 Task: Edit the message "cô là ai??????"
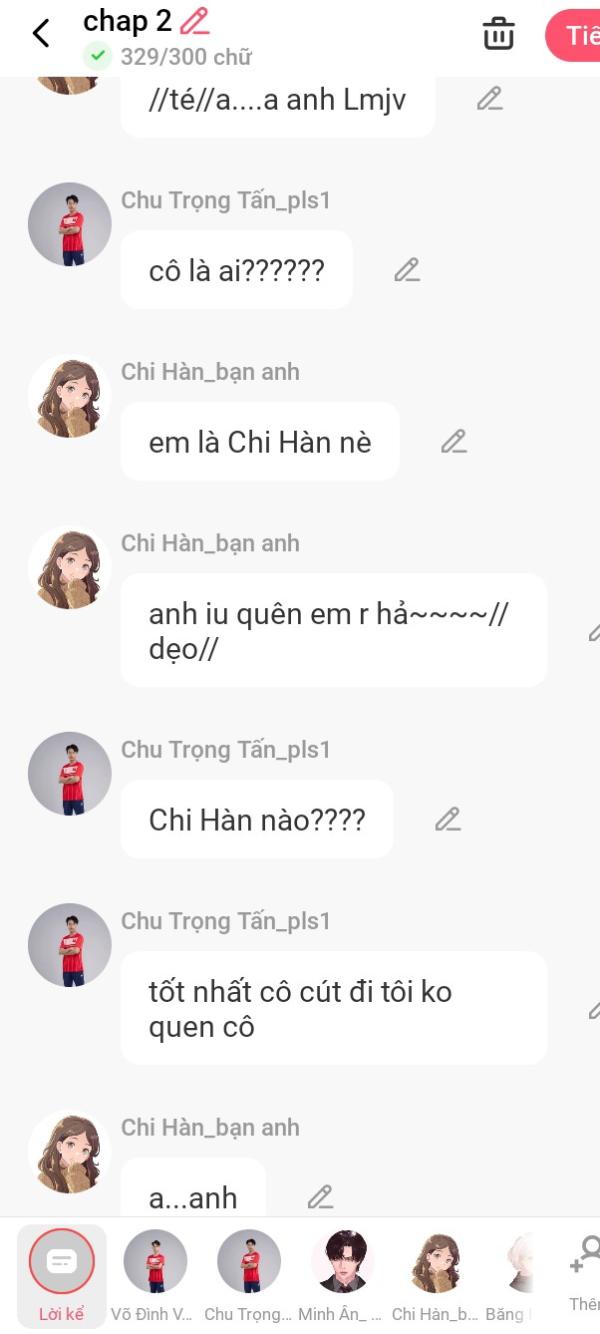point(406,270)
